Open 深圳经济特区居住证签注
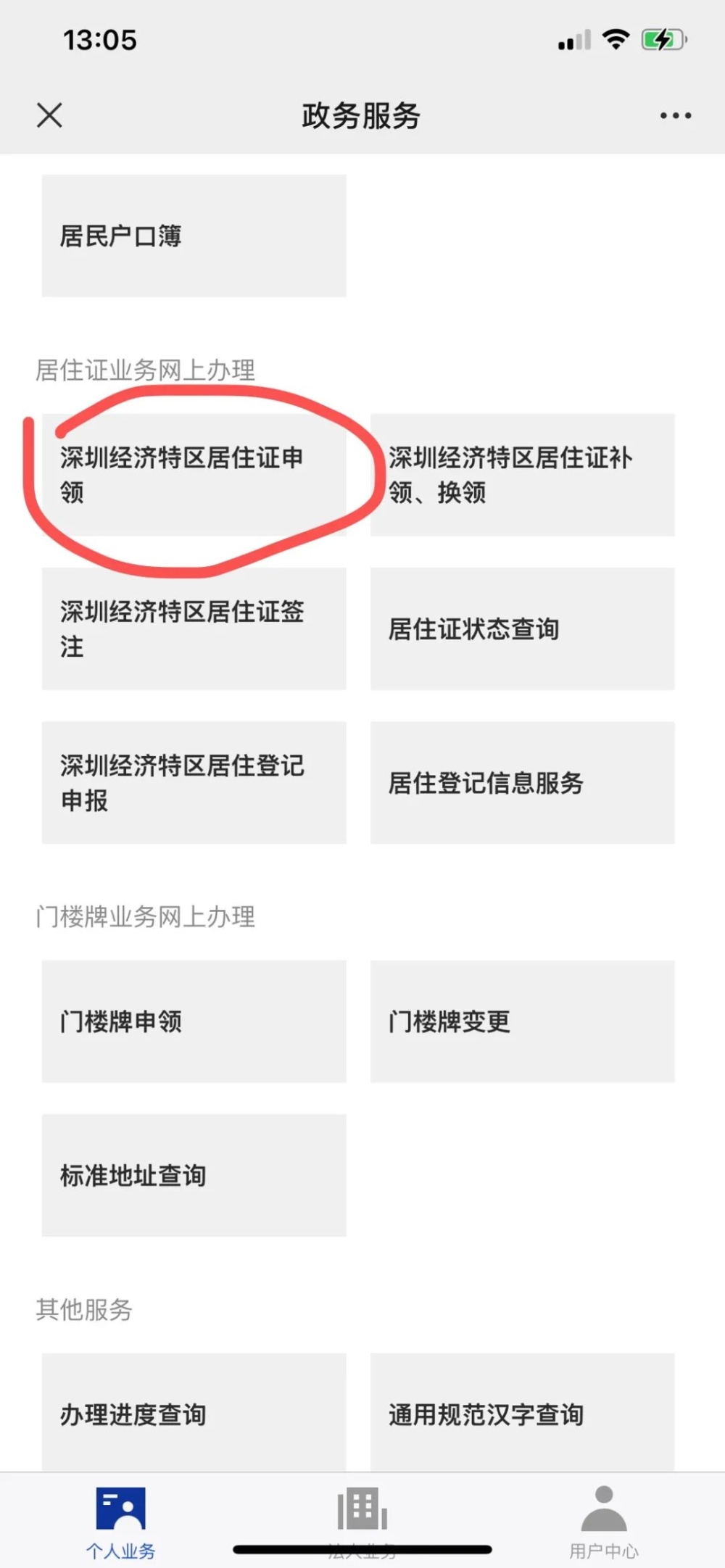This screenshot has width=725, height=1568. (194, 629)
